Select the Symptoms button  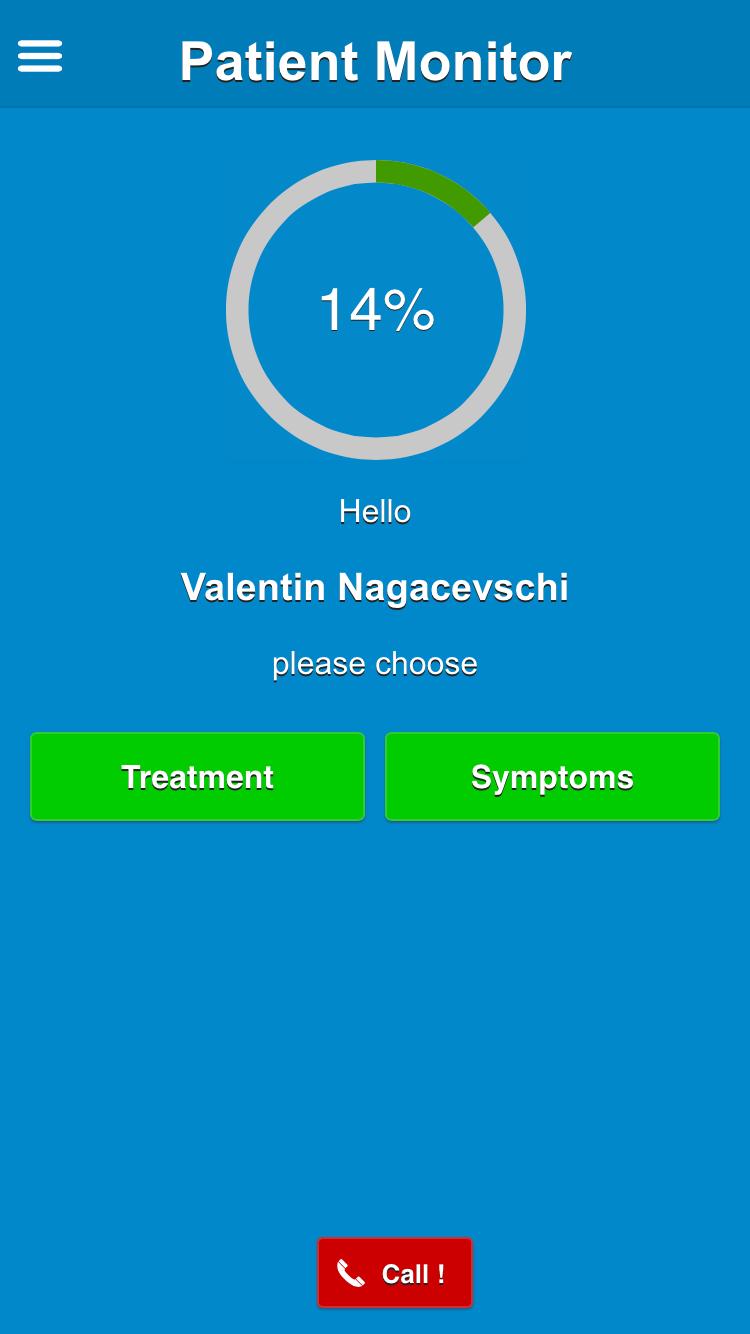click(552, 777)
